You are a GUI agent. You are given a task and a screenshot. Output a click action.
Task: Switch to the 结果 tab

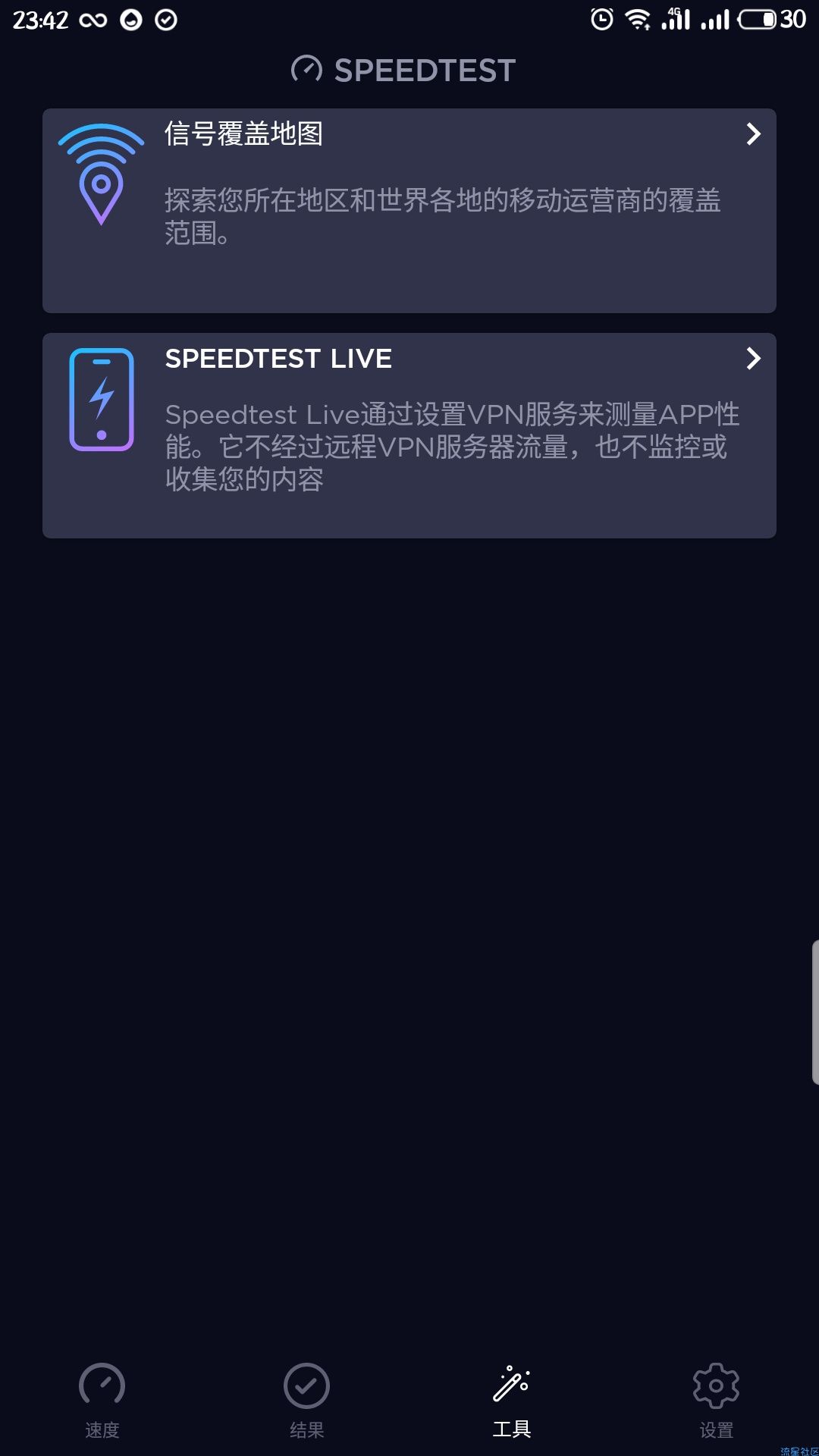[x=306, y=1401]
